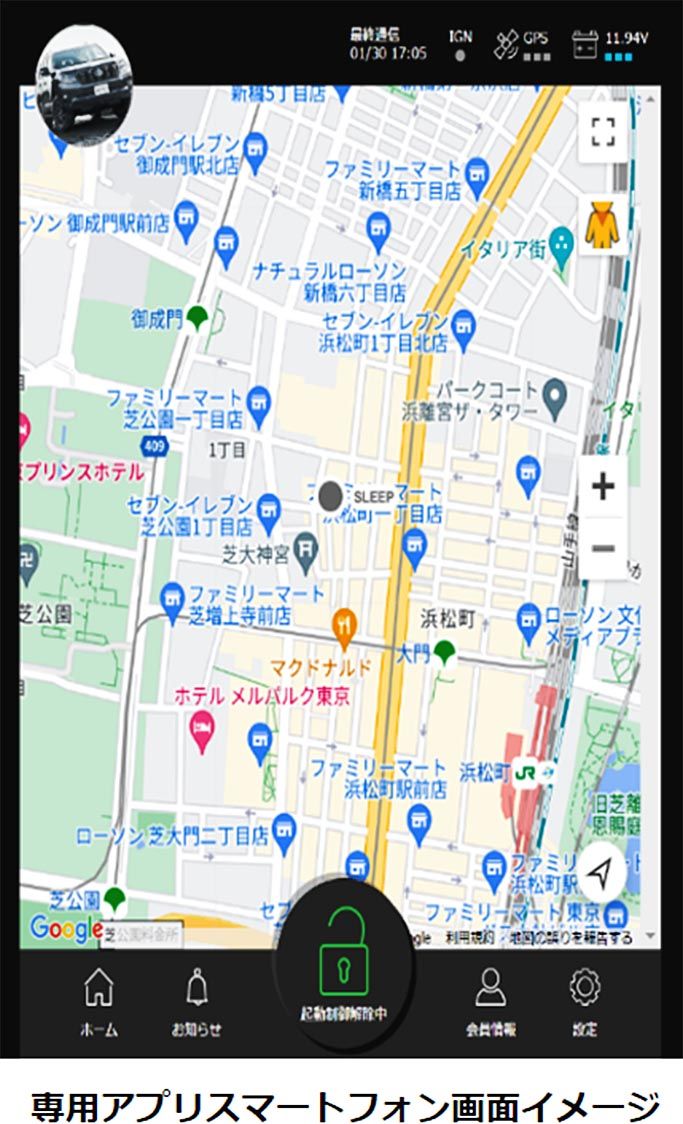Select the gray SLEEP vehicle marker
This screenshot has width=683, height=1124.
click(330, 496)
